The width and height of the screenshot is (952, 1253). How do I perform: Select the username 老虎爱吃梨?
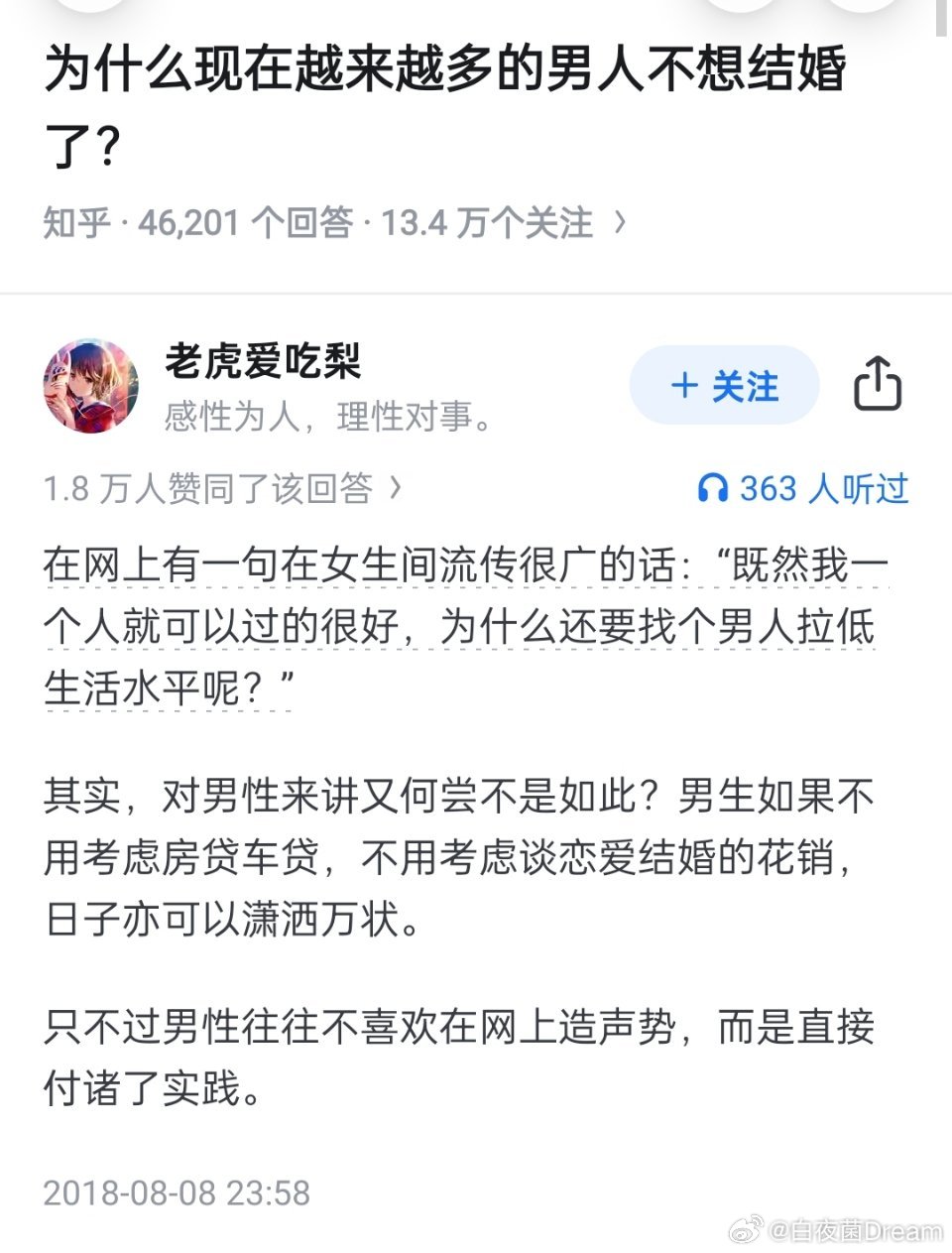(x=263, y=363)
